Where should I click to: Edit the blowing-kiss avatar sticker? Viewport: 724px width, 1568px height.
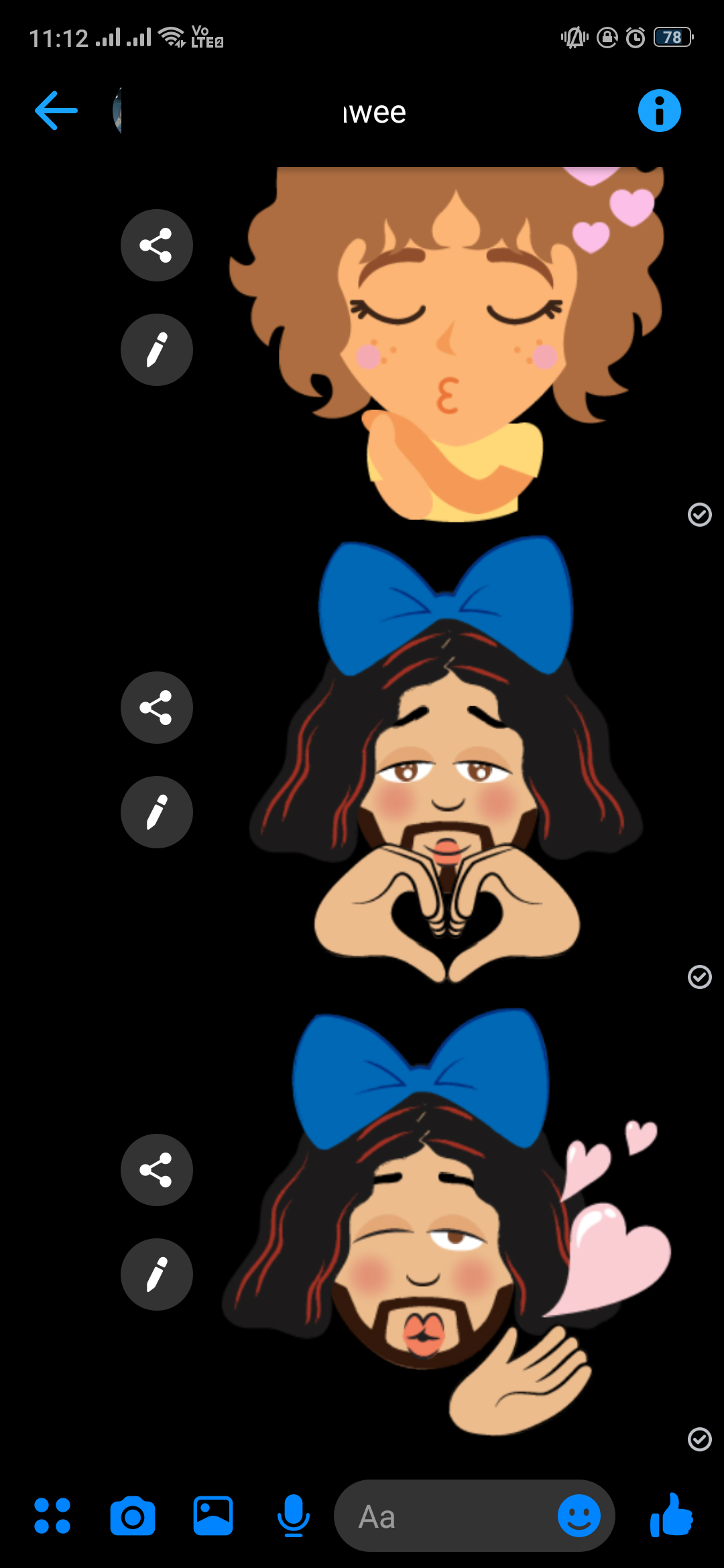click(156, 1275)
